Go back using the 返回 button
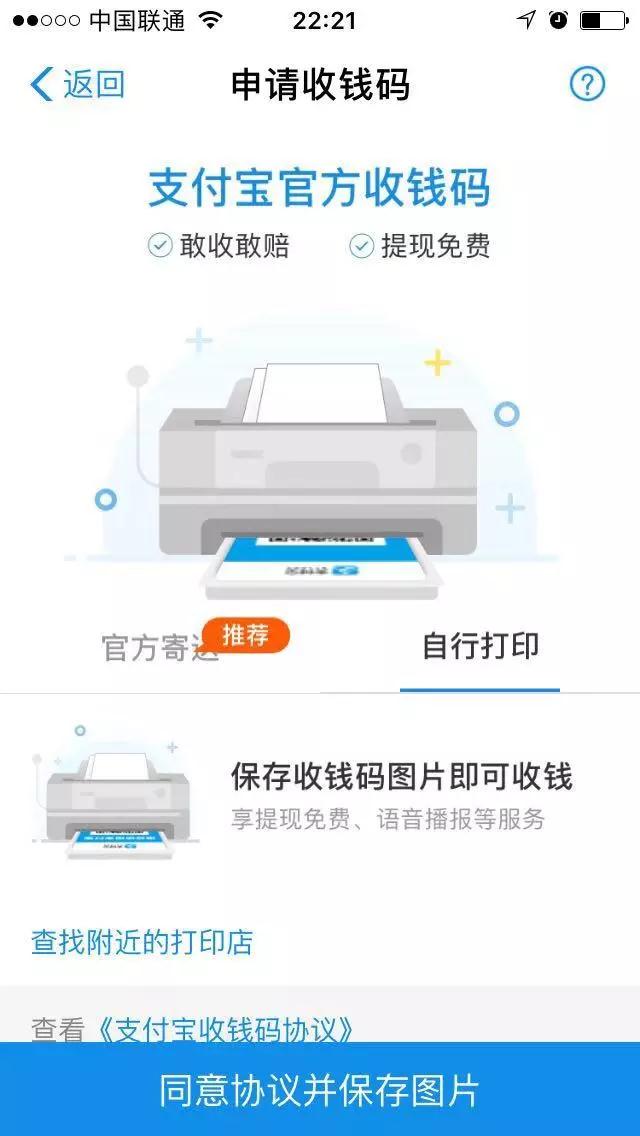640x1136 pixels. point(78,85)
